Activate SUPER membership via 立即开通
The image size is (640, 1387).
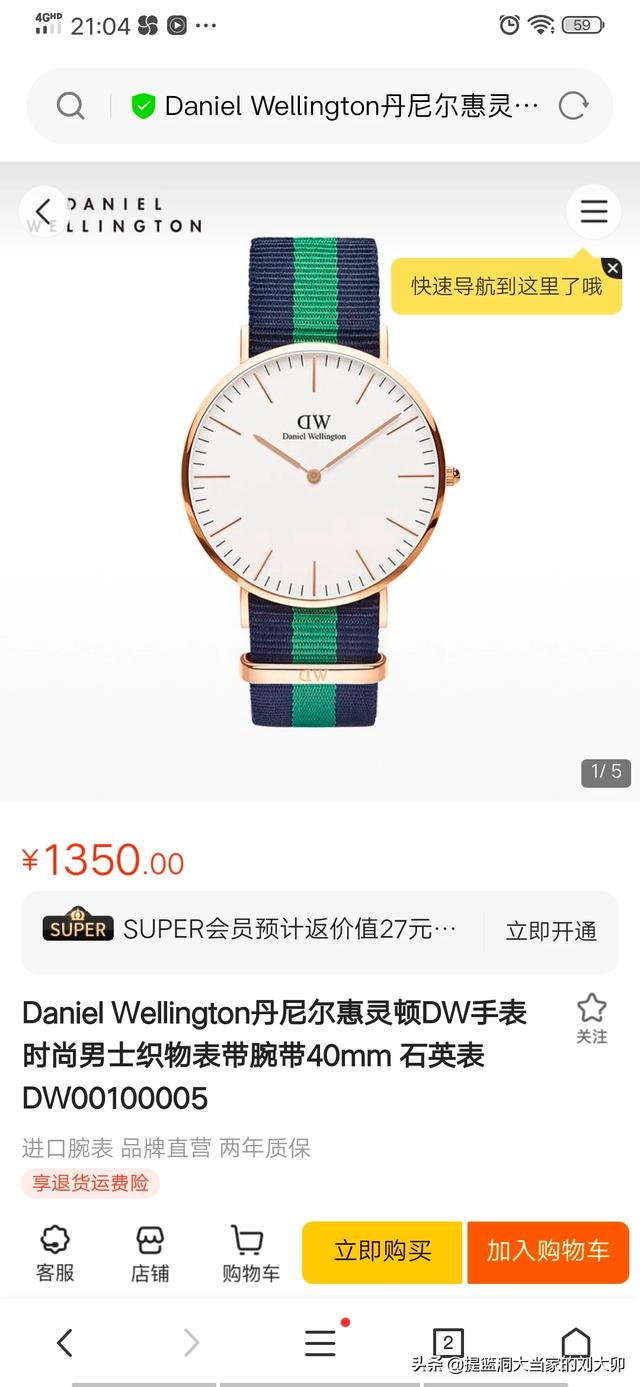coord(551,931)
